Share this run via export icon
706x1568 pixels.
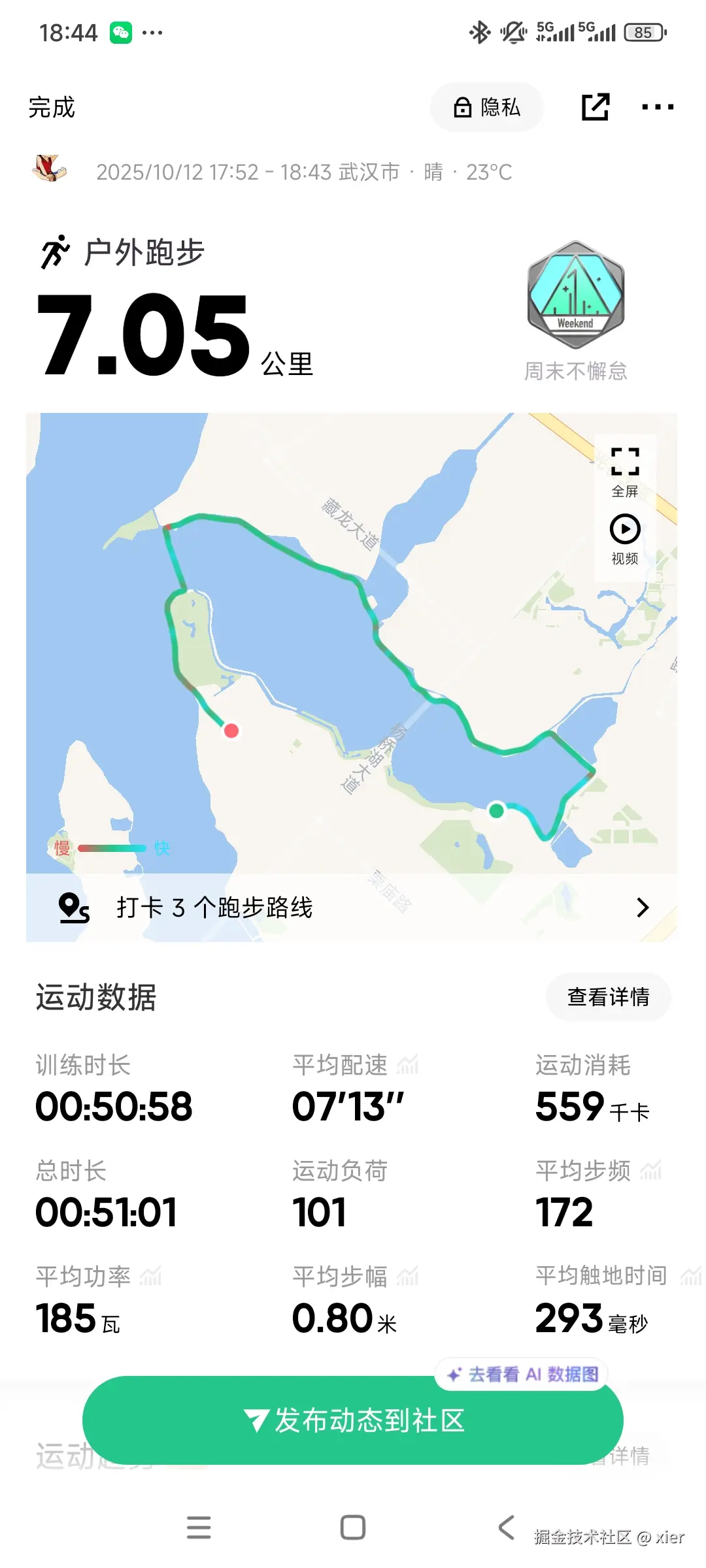tap(595, 107)
